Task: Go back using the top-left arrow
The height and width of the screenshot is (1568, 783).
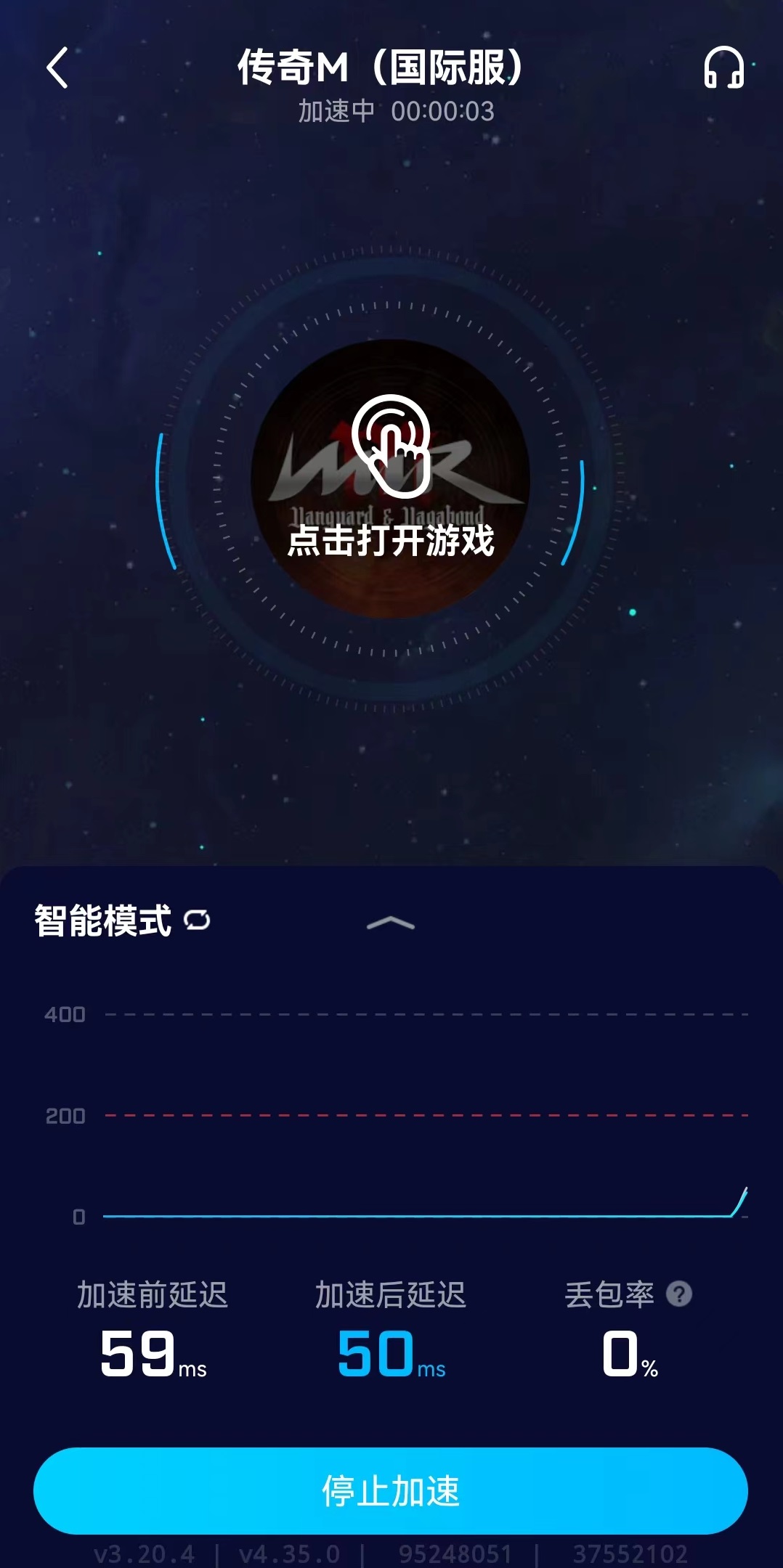Action: [x=57, y=68]
